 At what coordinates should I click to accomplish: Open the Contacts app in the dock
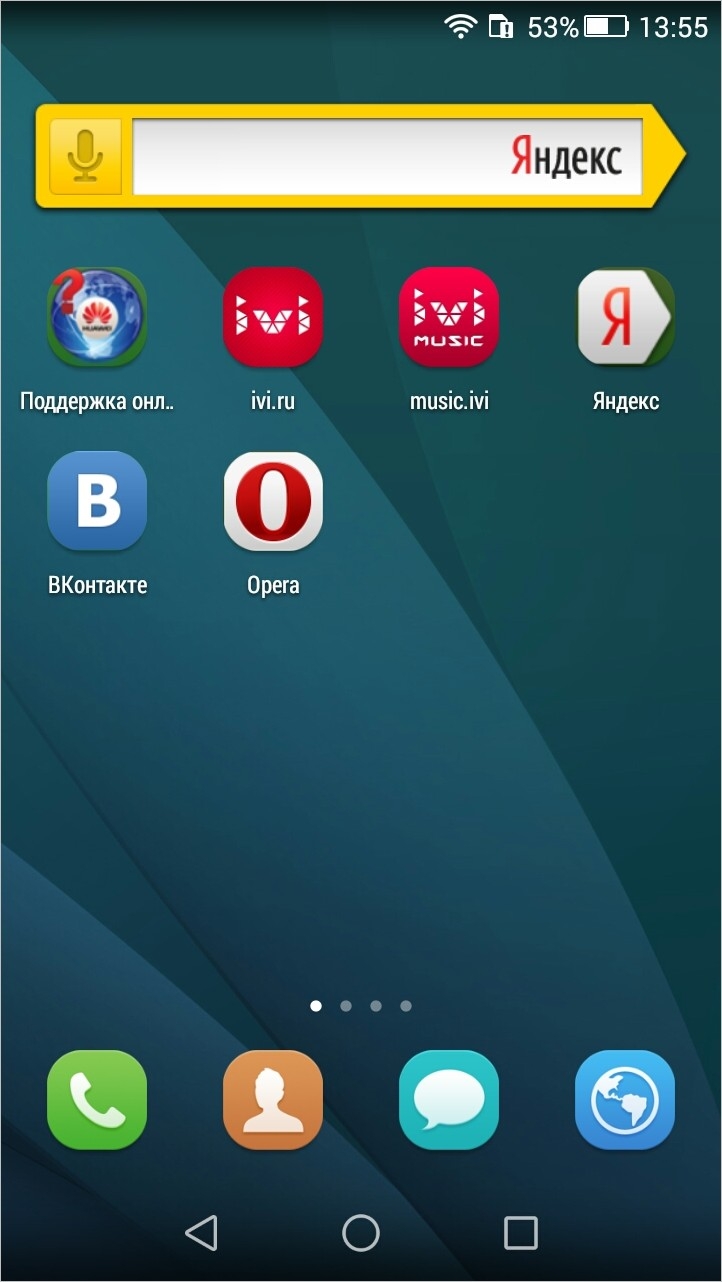tap(273, 1100)
